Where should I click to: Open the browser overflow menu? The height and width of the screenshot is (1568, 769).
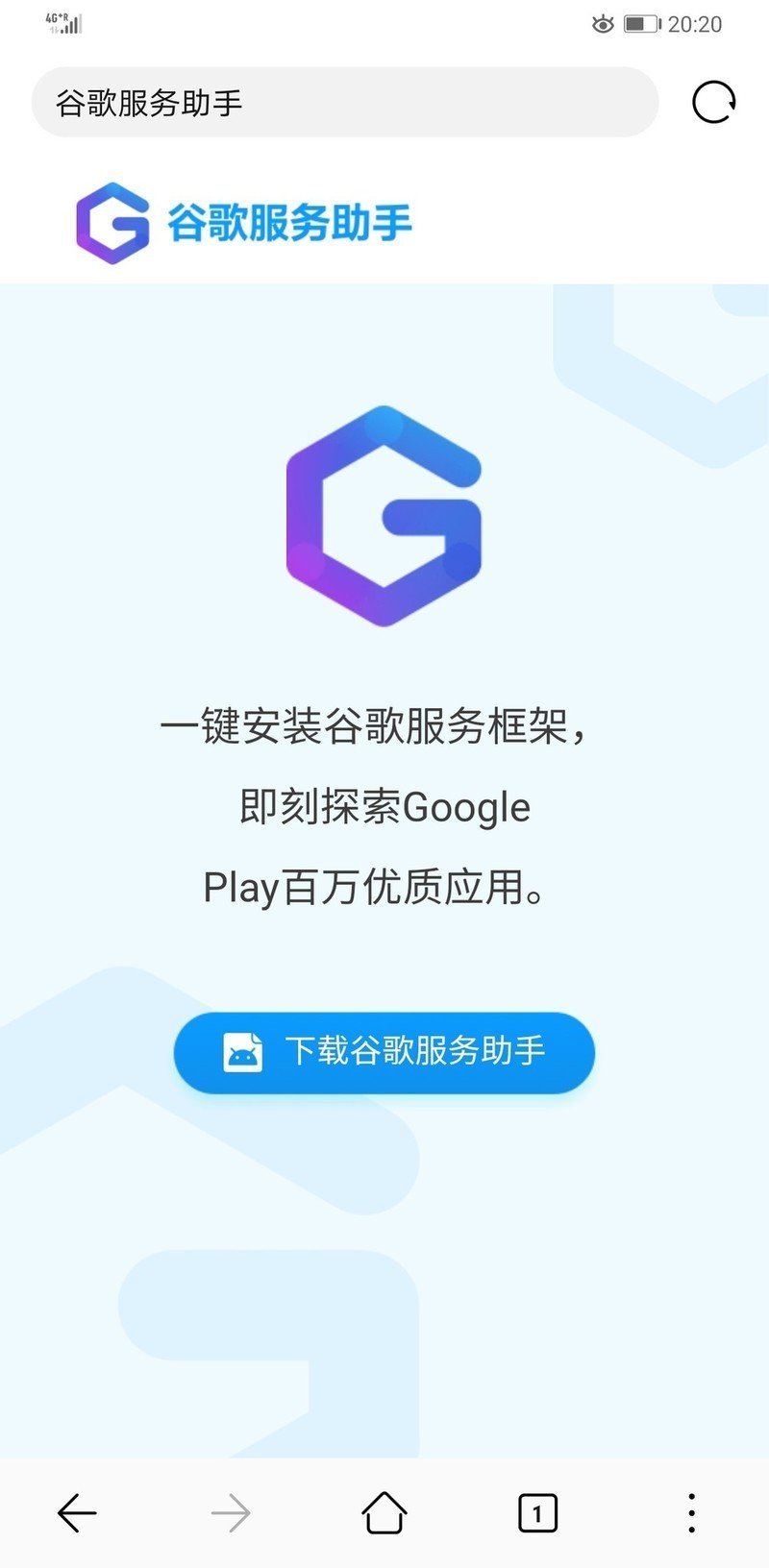(x=691, y=1514)
